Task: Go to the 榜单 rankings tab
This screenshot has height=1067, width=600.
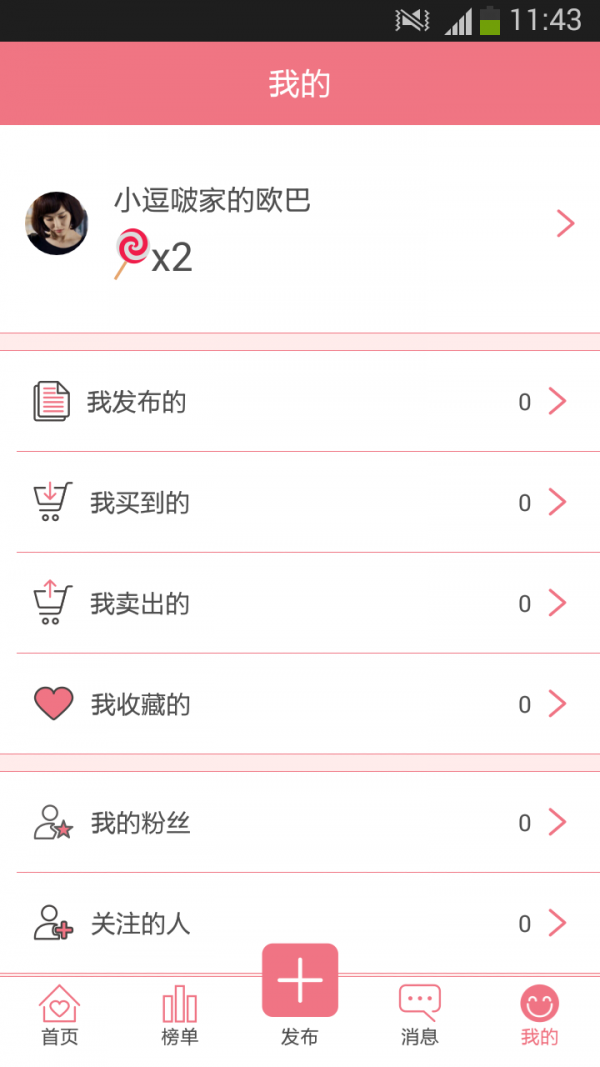Action: (x=180, y=1015)
